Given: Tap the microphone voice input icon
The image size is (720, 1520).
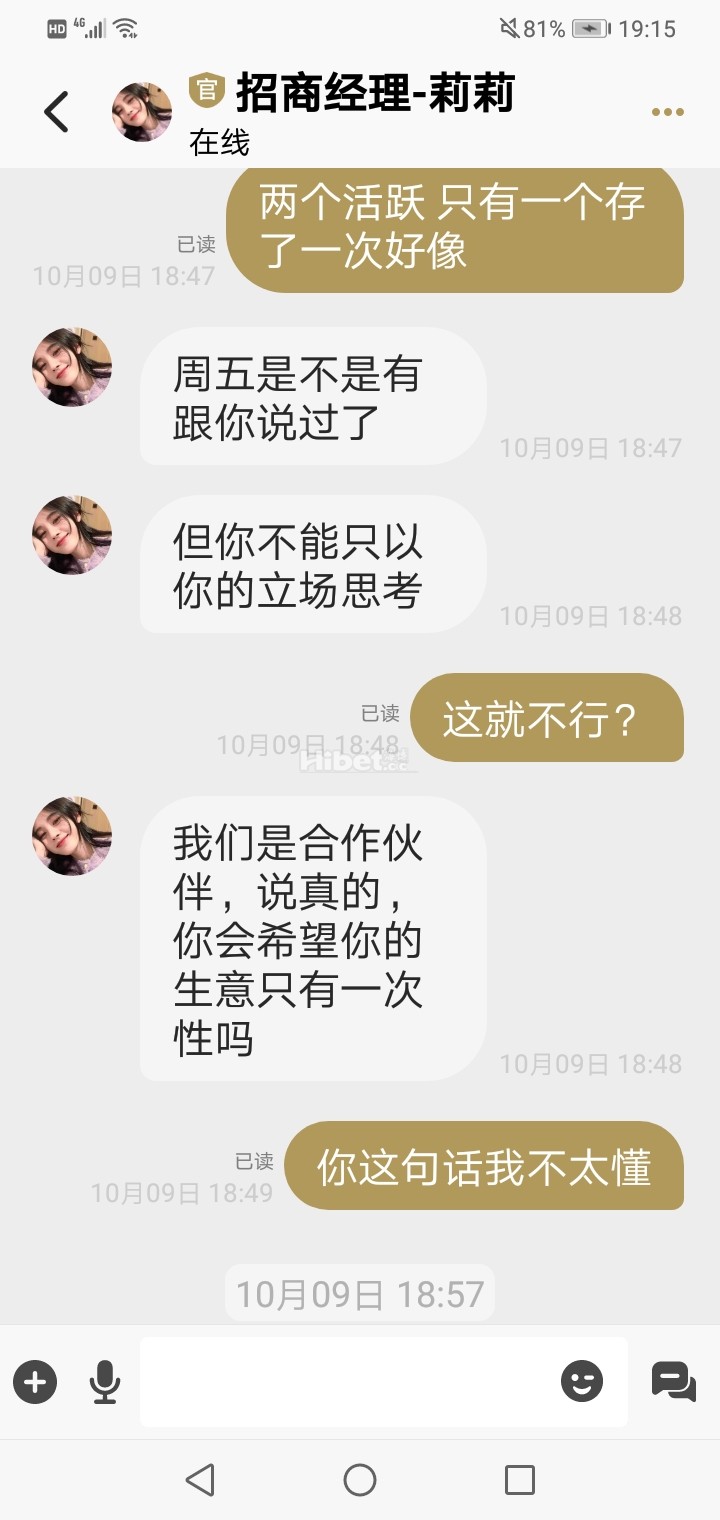Looking at the screenshot, I should click(104, 1382).
